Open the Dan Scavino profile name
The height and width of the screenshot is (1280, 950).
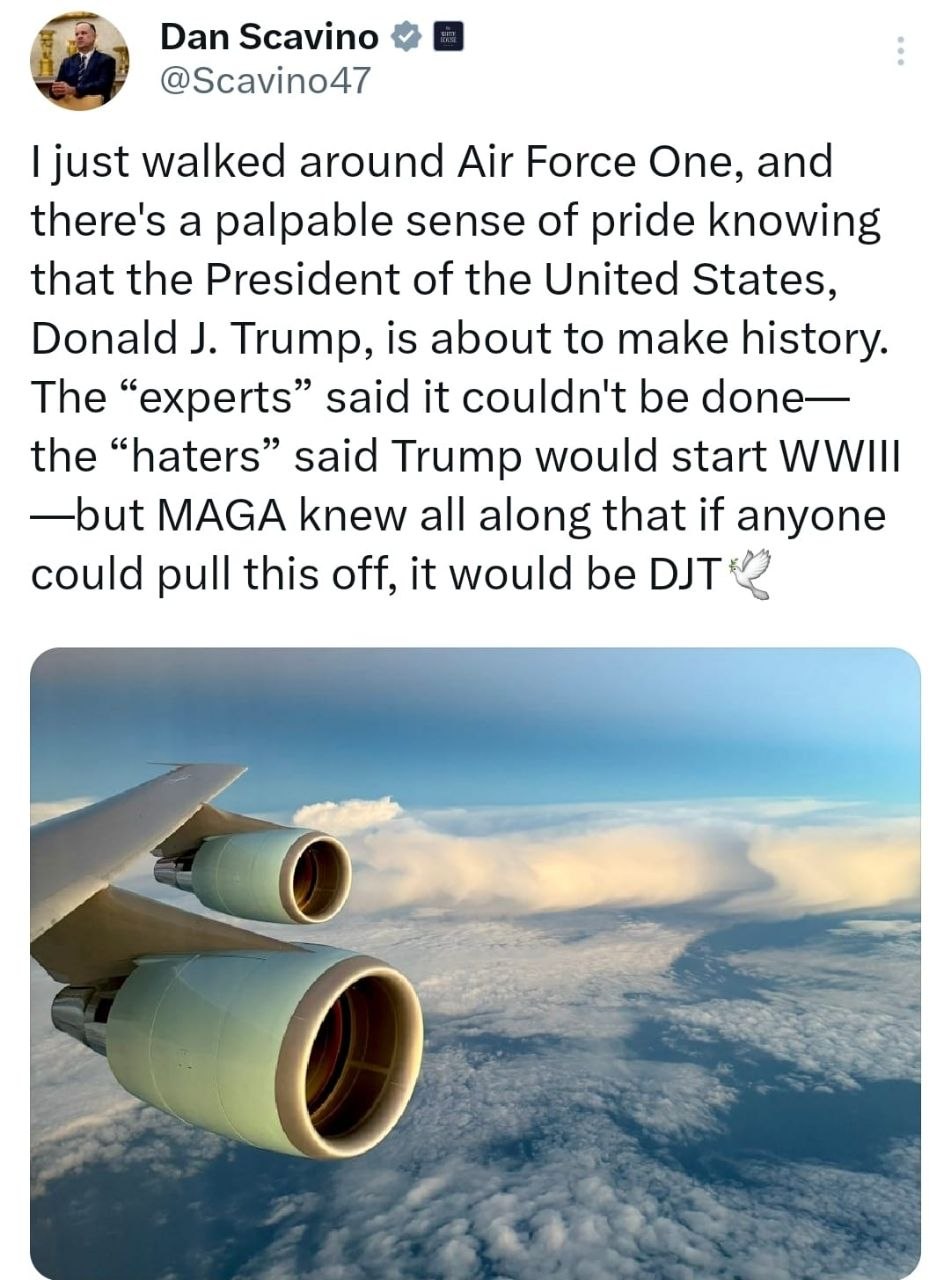tap(269, 38)
